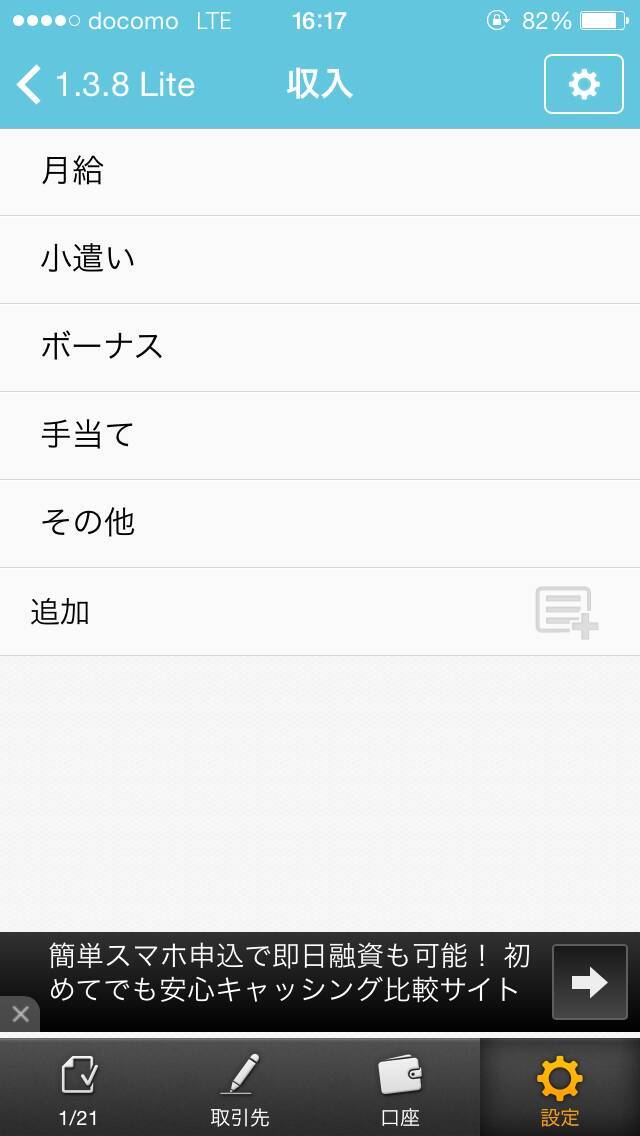Dismiss the ad banner with X
This screenshot has height=1136, width=640.
pyautogui.click(x=20, y=1014)
